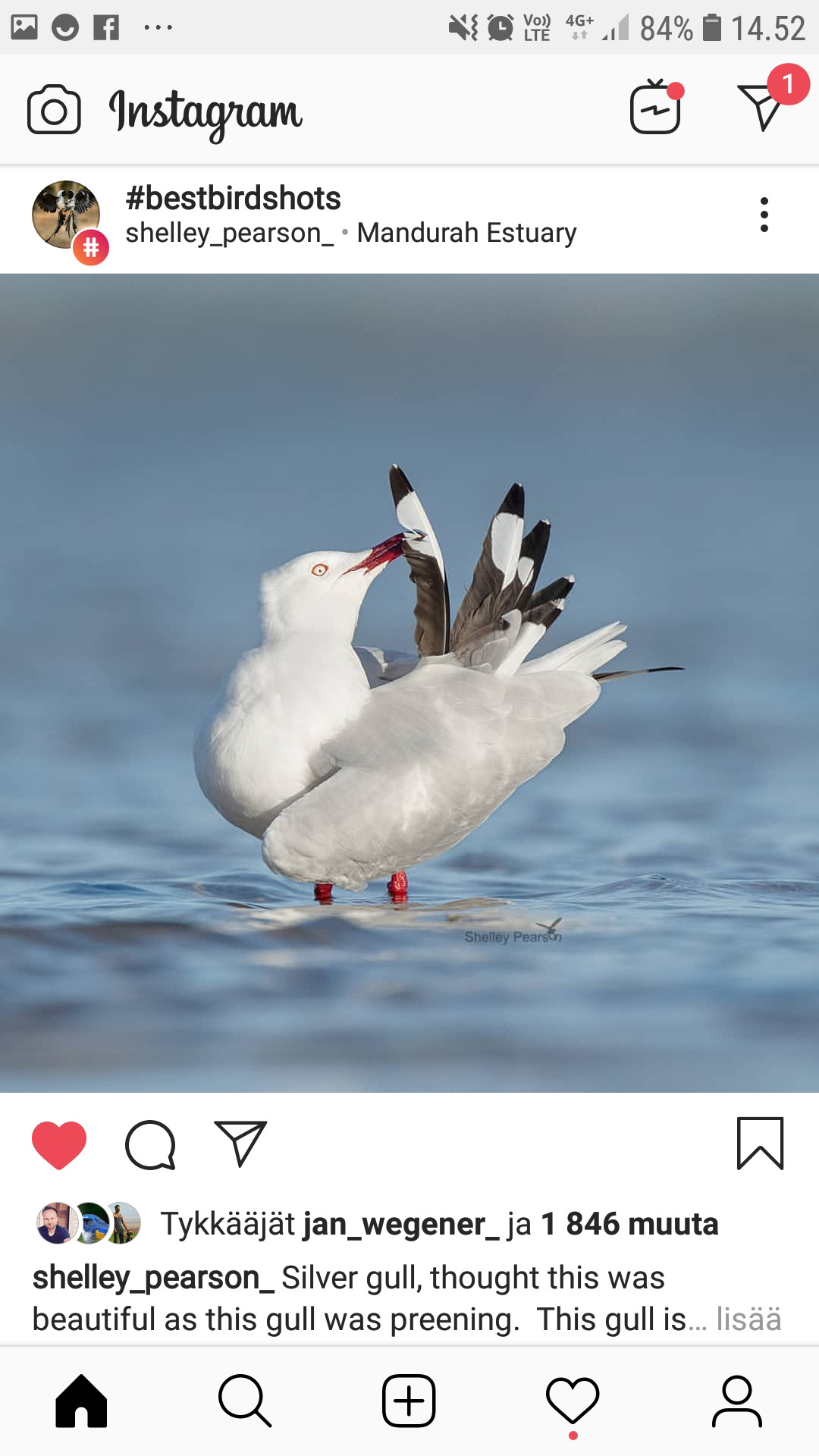Viewport: 819px width, 1456px height.
Task: Open IGTV from the top bar
Action: 656,107
